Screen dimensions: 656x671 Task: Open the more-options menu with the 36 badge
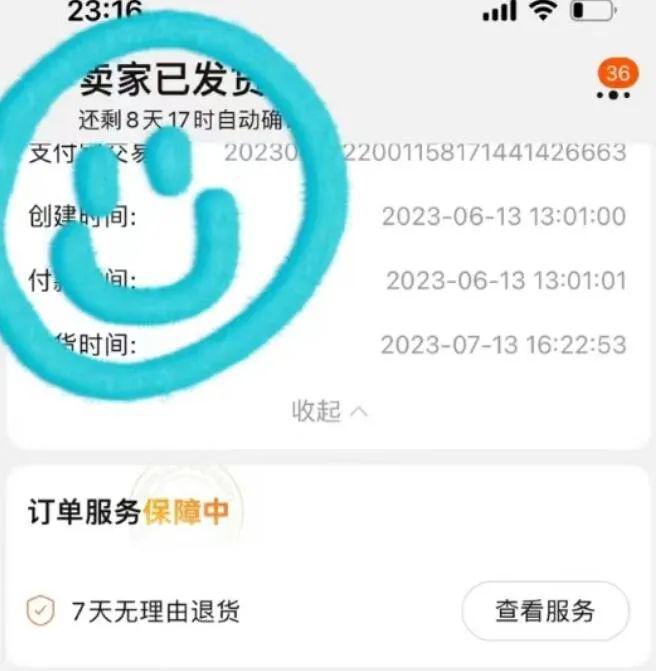(613, 92)
